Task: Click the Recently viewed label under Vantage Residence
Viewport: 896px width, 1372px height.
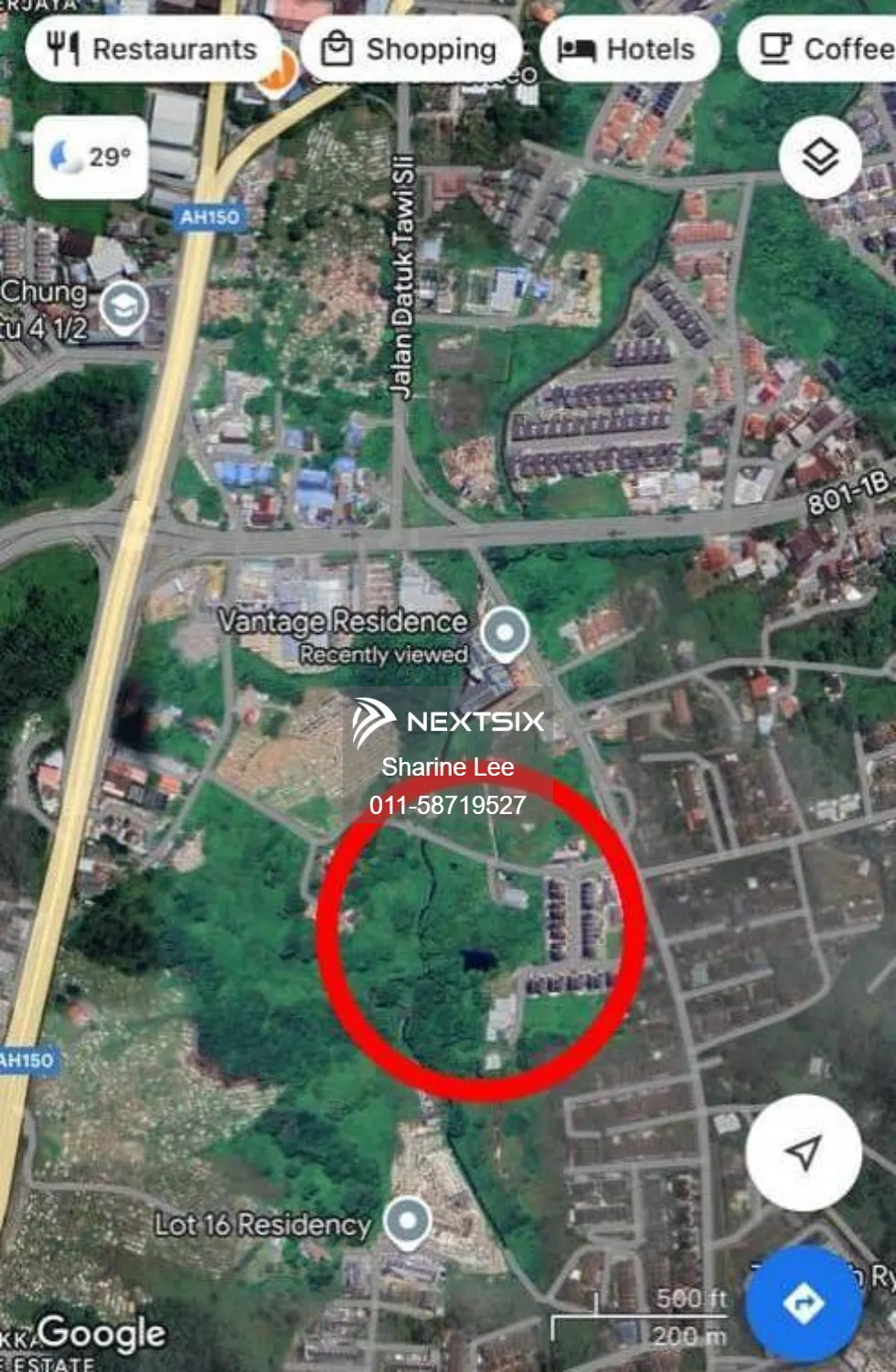Action: (x=382, y=654)
